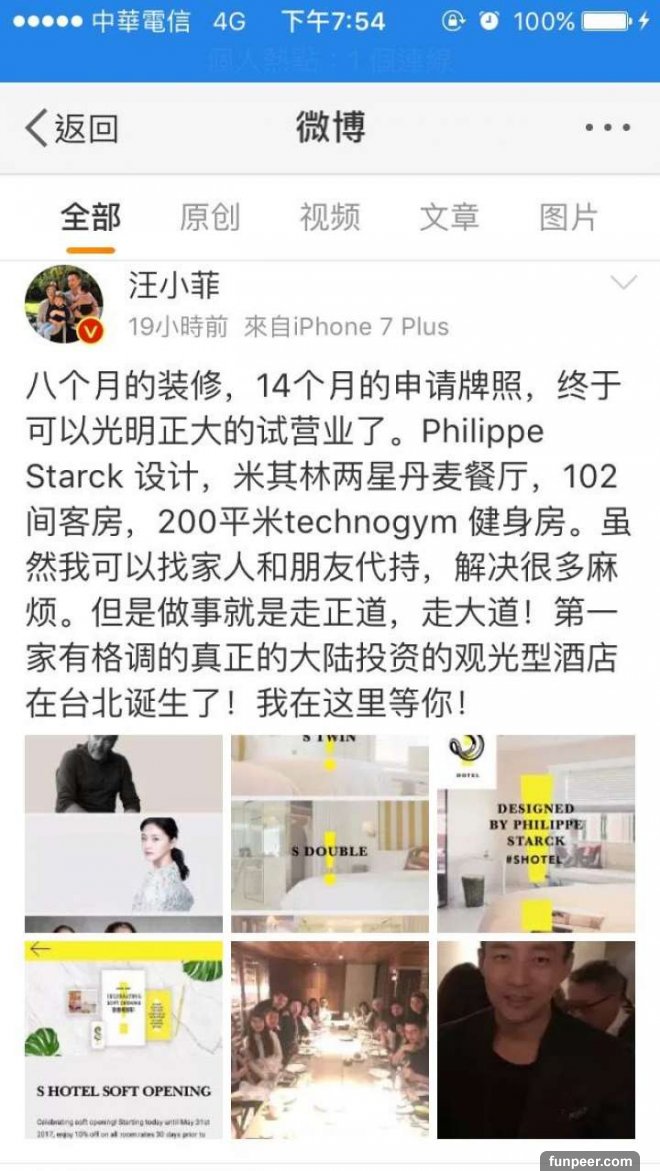Go back using the 返回 button
The height and width of the screenshot is (1171, 660).
[72, 128]
